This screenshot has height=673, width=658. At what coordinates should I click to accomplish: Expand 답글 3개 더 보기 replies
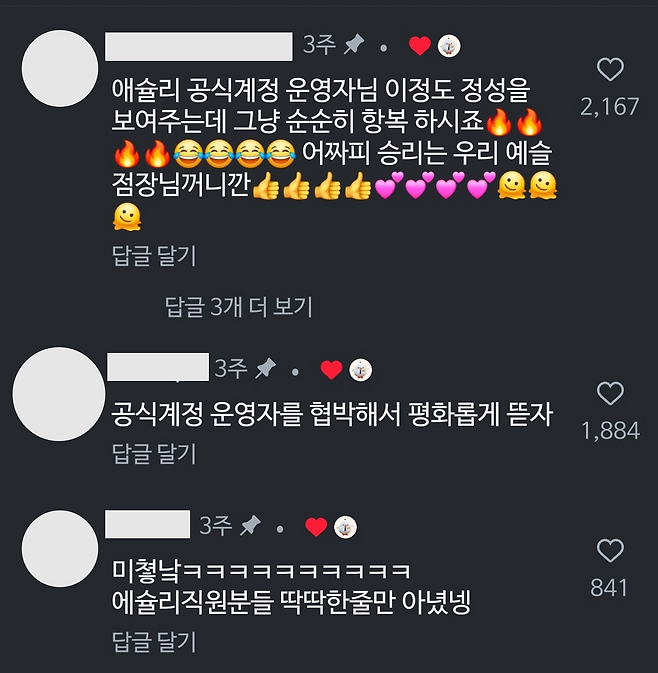pyautogui.click(x=239, y=306)
